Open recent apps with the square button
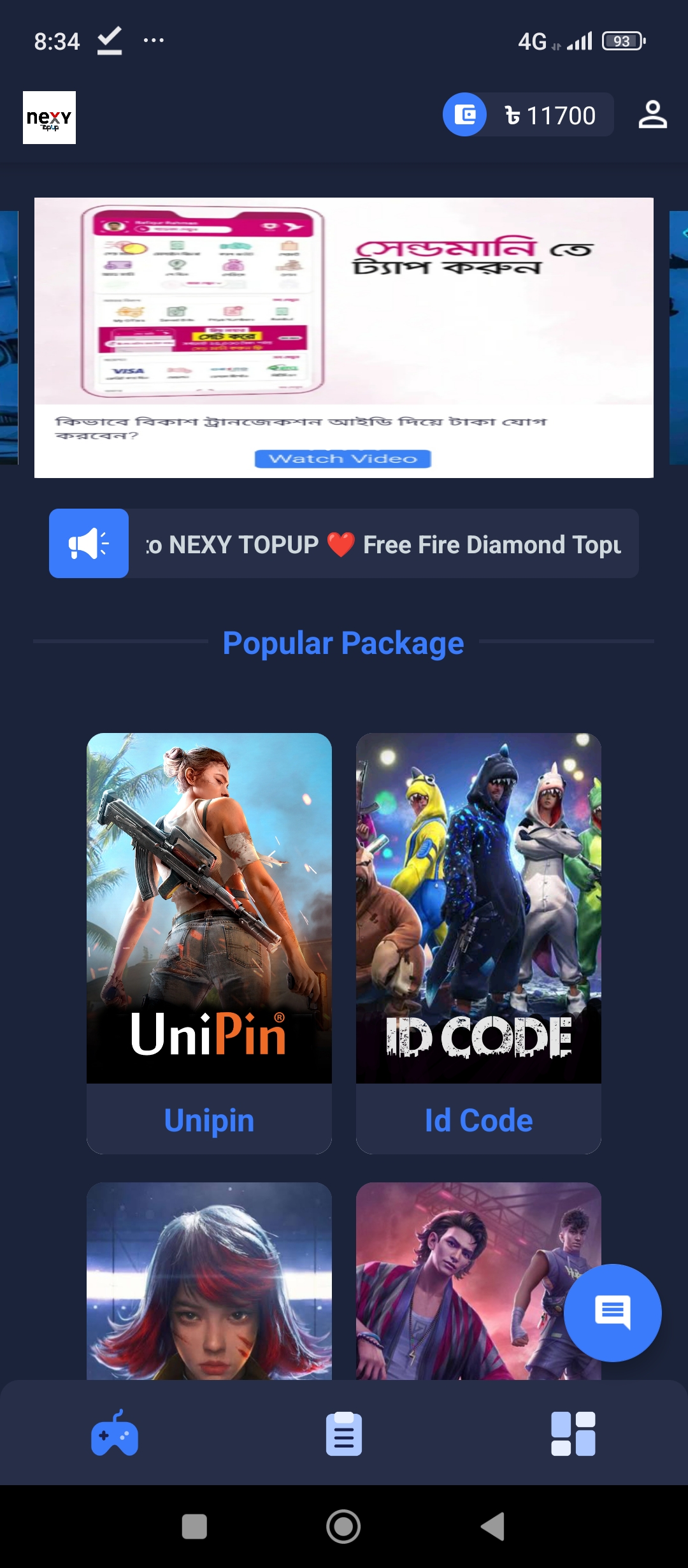 [194, 1527]
